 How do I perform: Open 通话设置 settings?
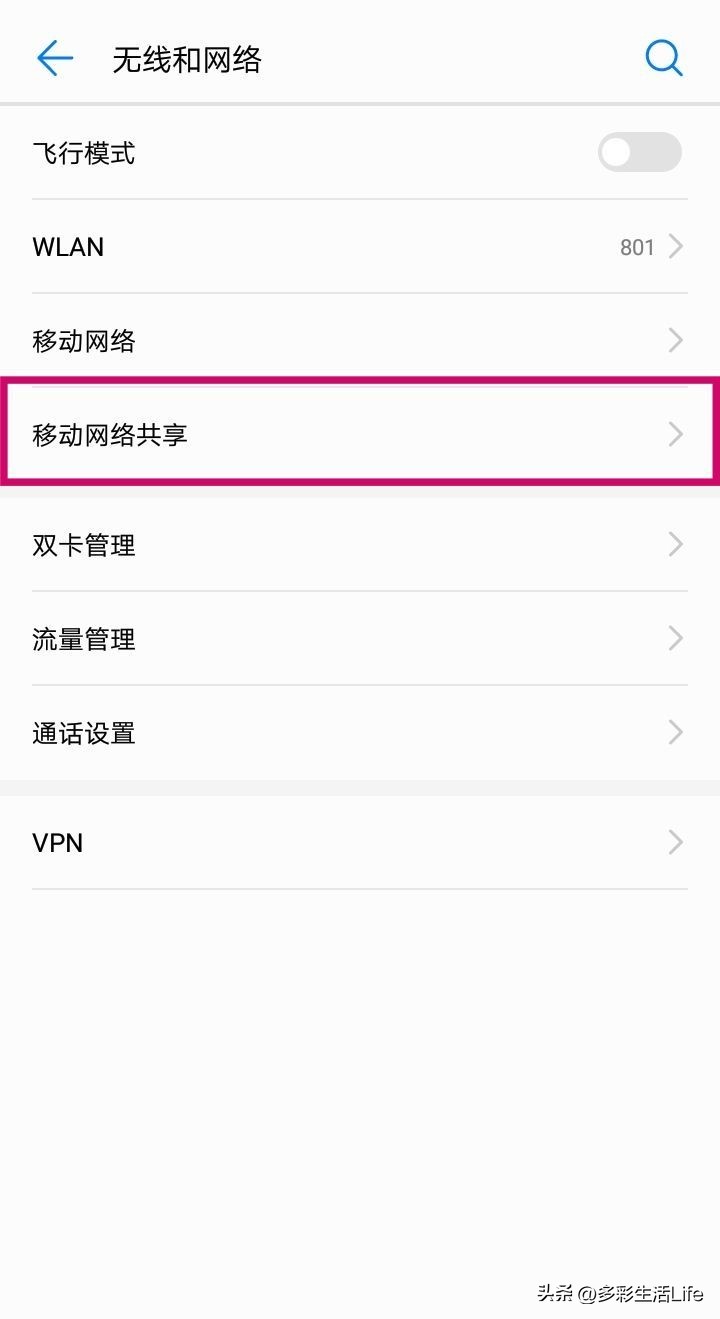click(360, 733)
